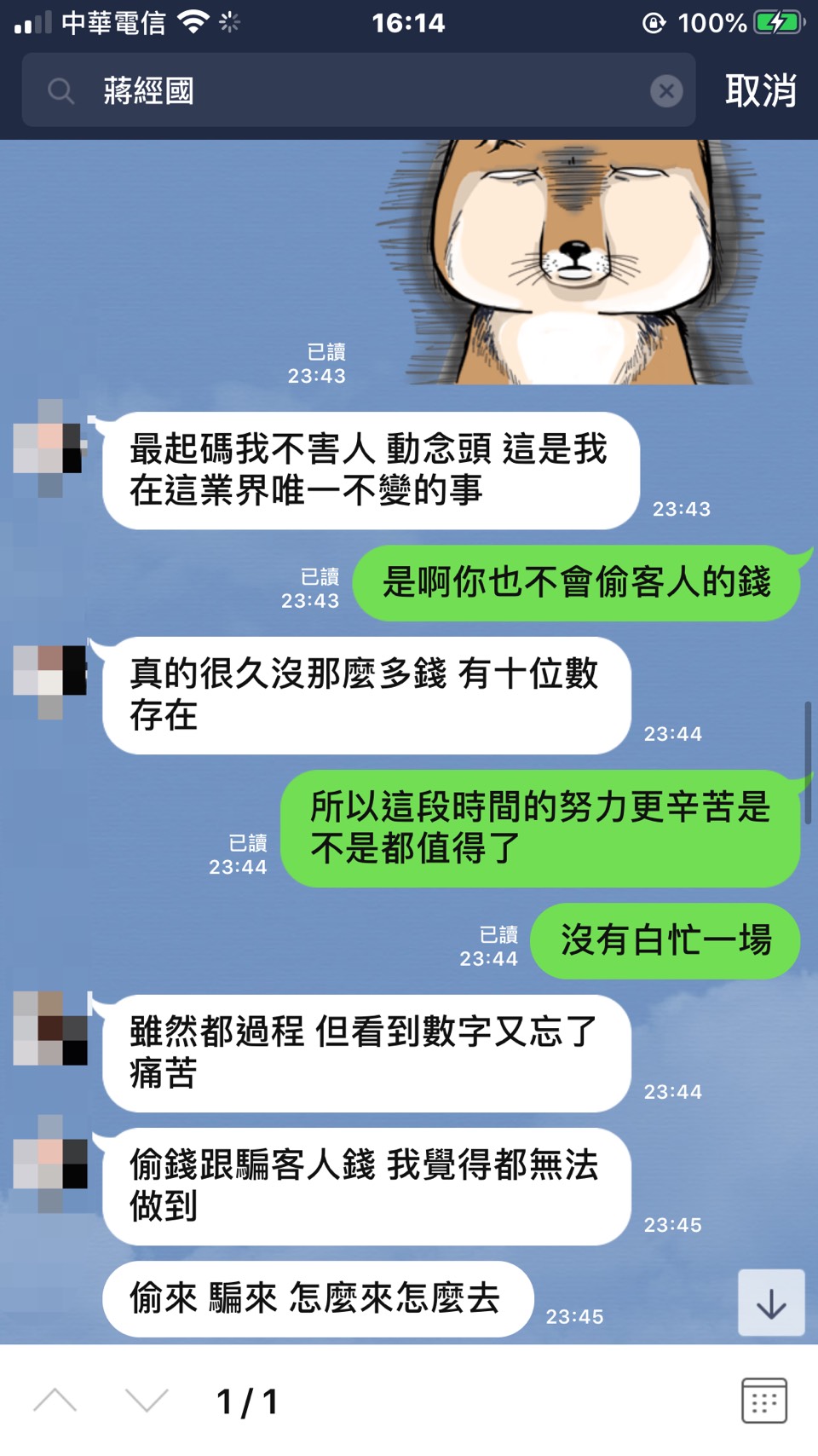Go to the next search result with the down chevron
This screenshot has height=1456, width=818.
(x=147, y=1401)
